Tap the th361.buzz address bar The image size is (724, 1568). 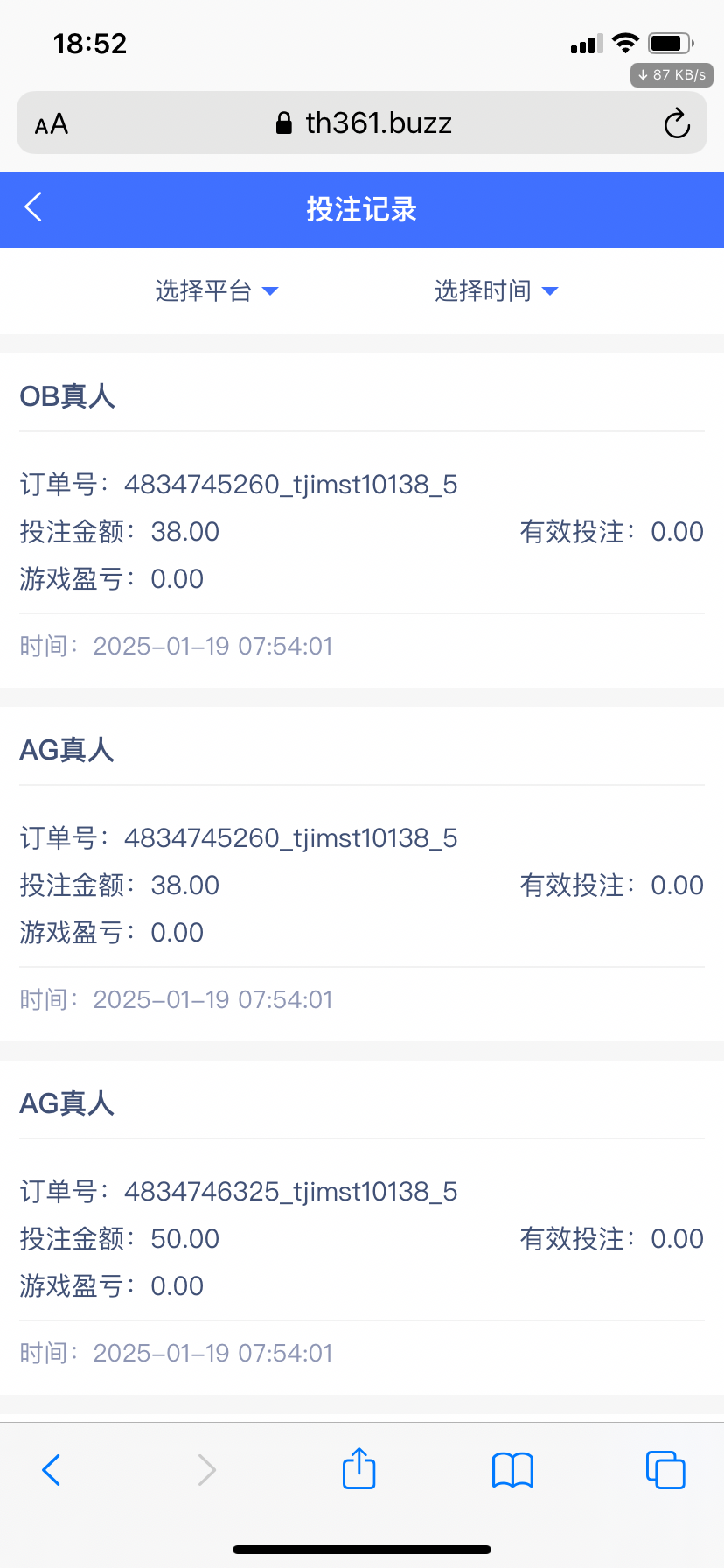tap(362, 122)
